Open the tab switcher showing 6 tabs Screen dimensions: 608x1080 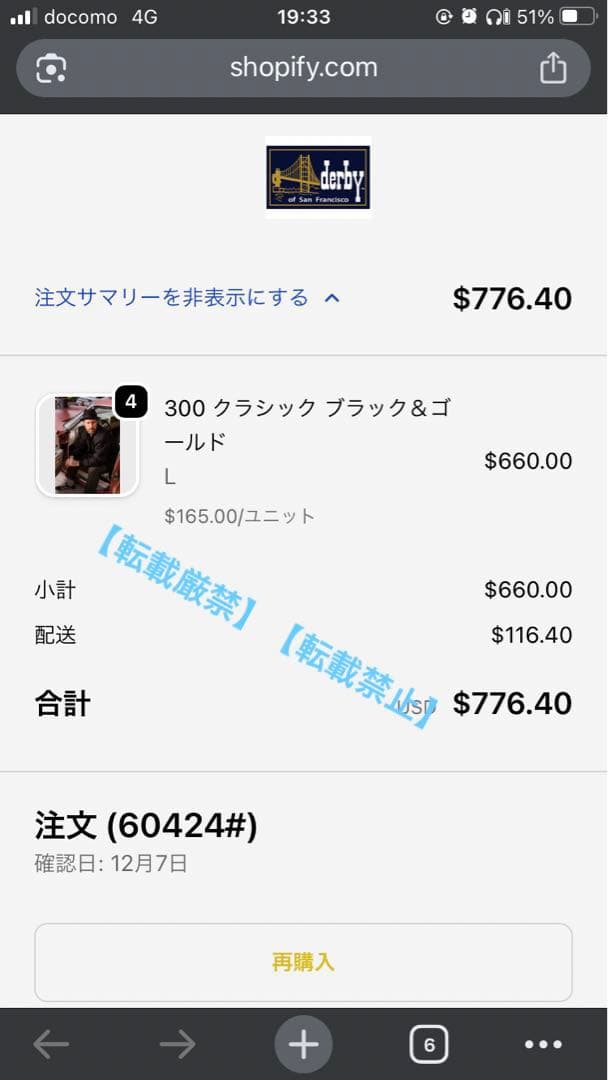click(429, 1045)
